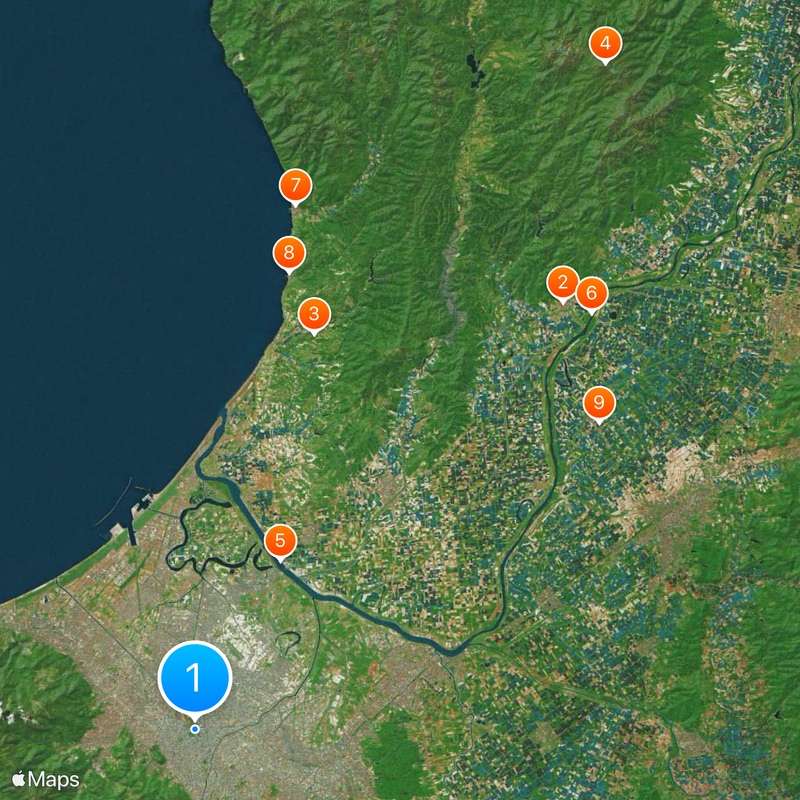Select the orange pin numbered 8
800x800 pixels.
coord(289,253)
